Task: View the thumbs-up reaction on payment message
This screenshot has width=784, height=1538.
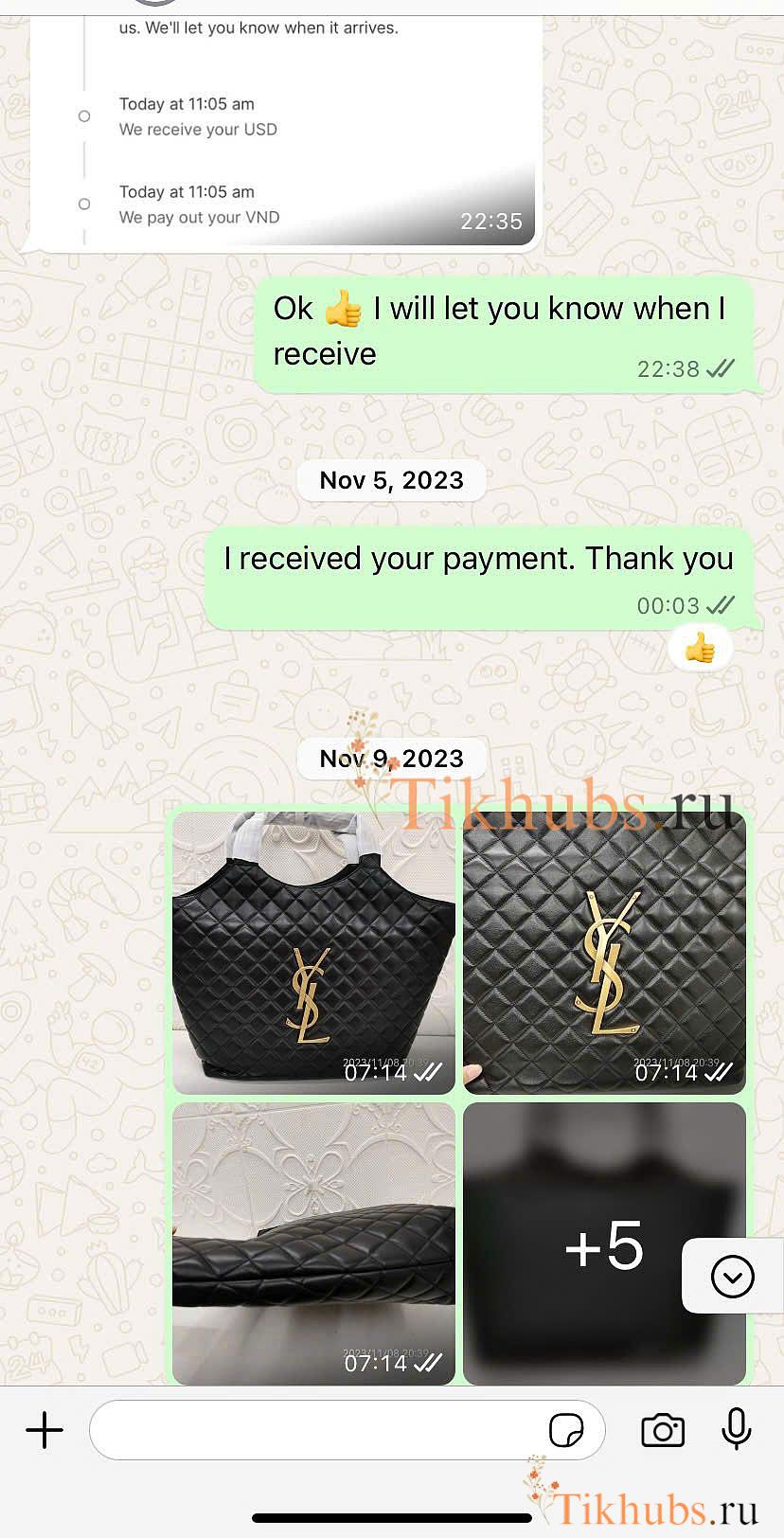Action: pyautogui.click(x=700, y=650)
